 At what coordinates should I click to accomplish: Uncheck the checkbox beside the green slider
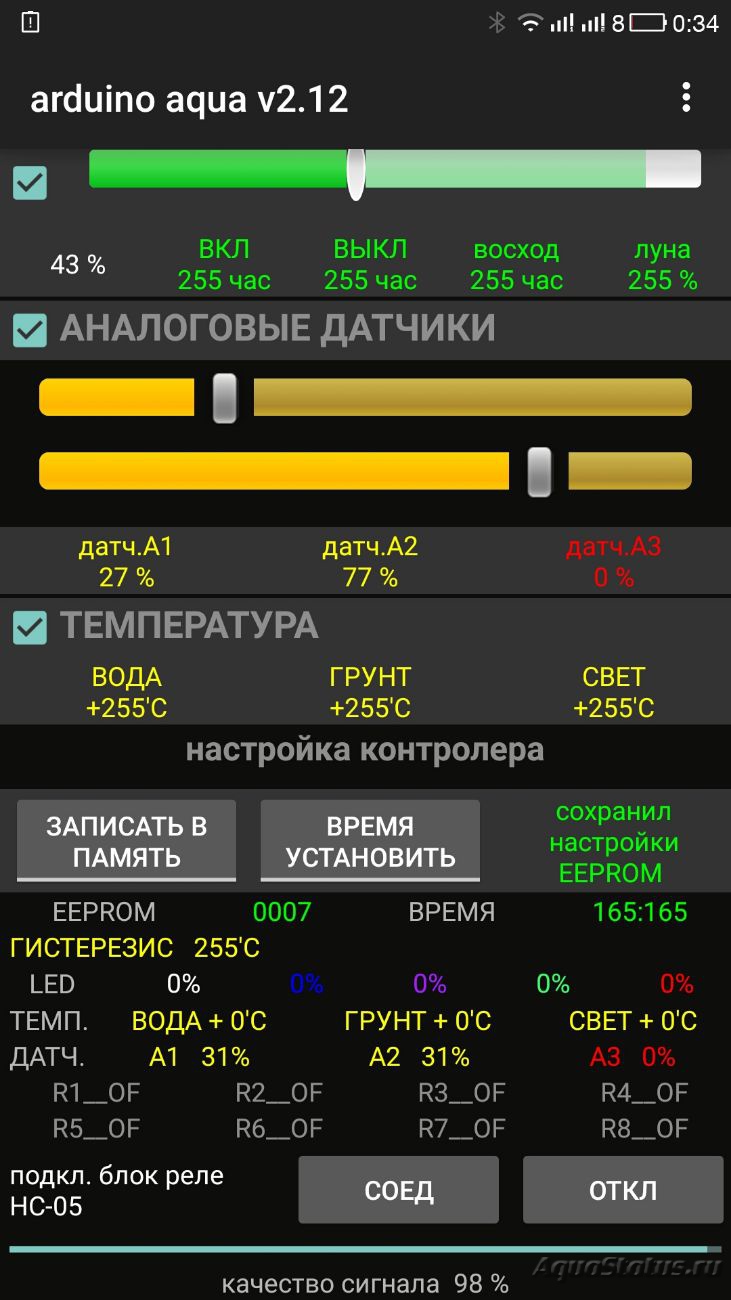click(30, 183)
